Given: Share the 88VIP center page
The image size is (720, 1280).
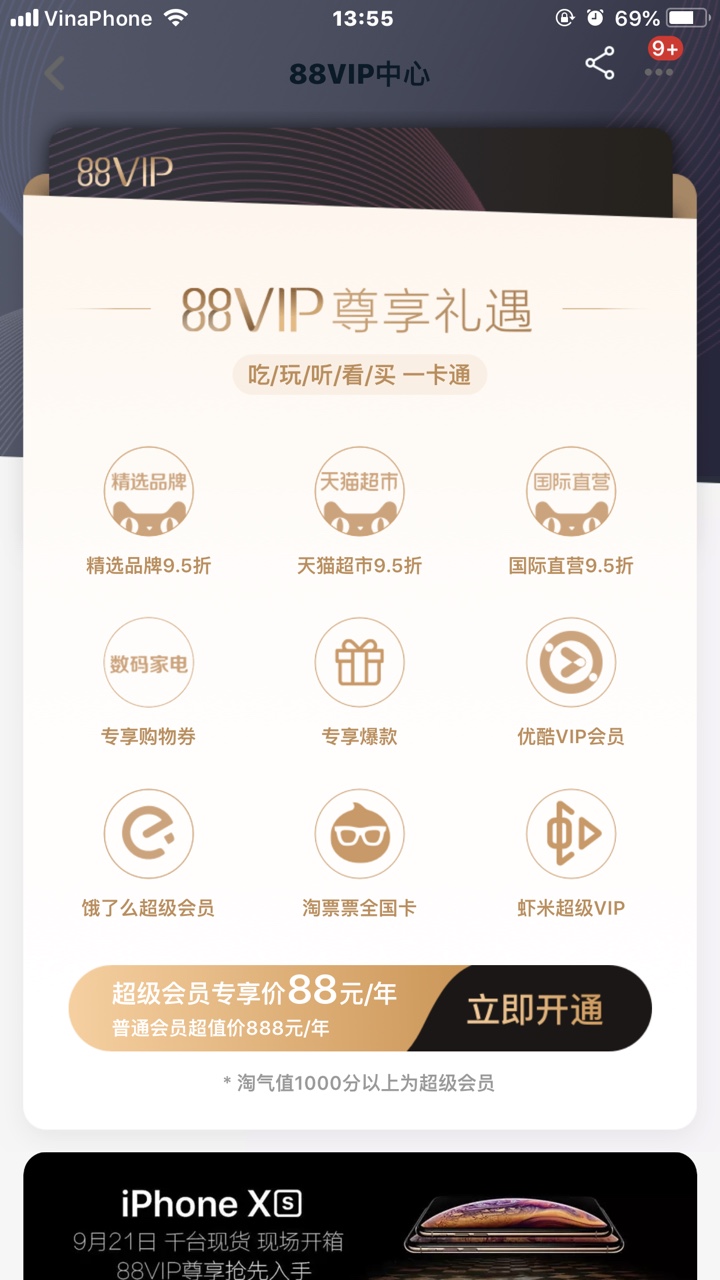Looking at the screenshot, I should tap(599, 65).
